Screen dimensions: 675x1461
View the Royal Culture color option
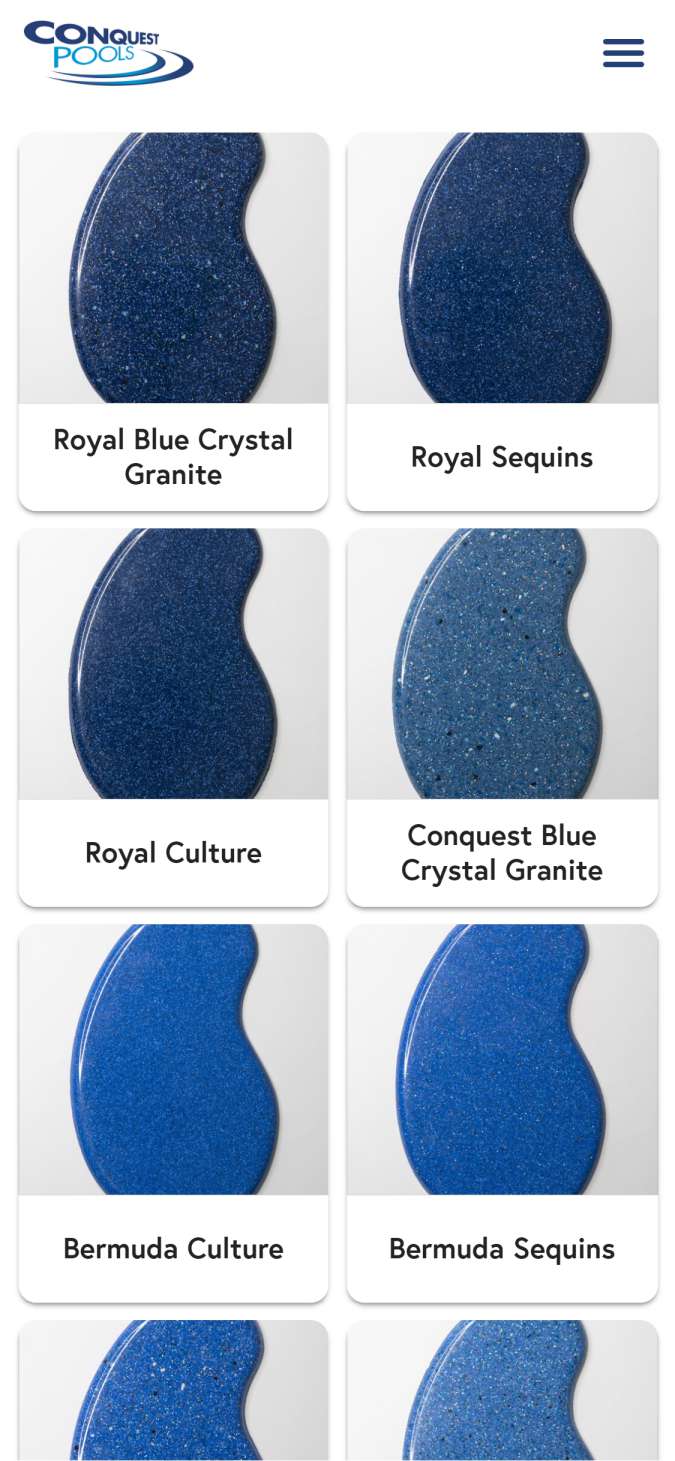(x=173, y=716)
